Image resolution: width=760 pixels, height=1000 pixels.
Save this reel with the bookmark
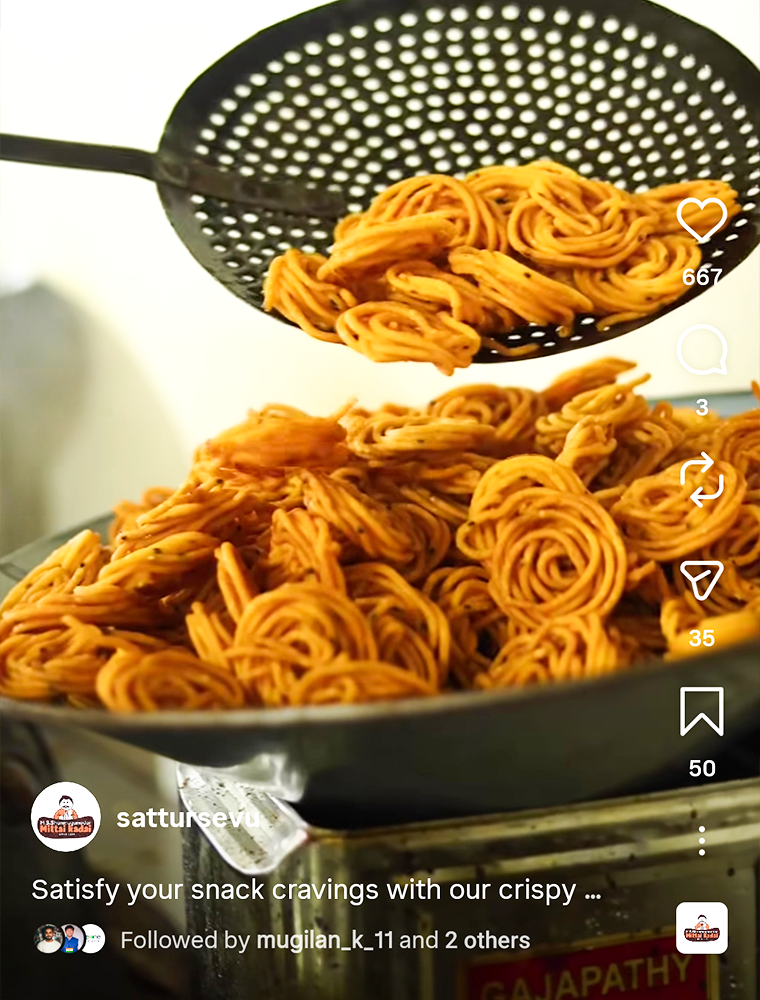click(x=702, y=711)
